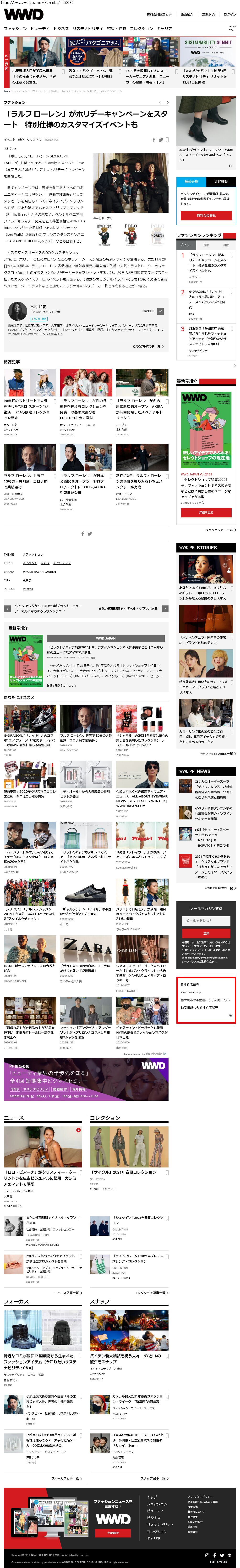
Task: Tap the red 登録 newsletter button
Action: tap(206, 933)
